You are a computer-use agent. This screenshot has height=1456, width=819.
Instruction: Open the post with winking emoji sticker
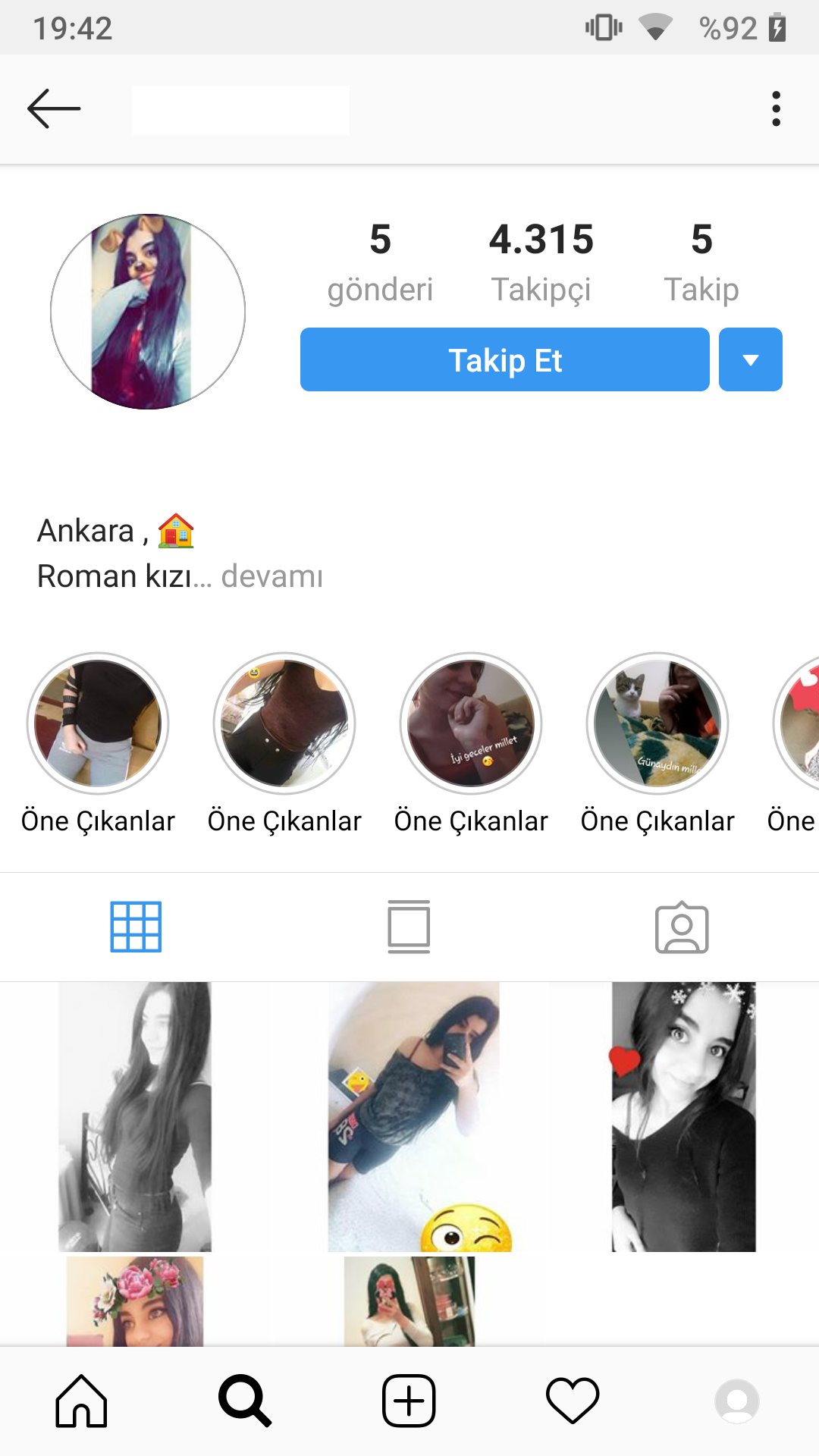(414, 1116)
